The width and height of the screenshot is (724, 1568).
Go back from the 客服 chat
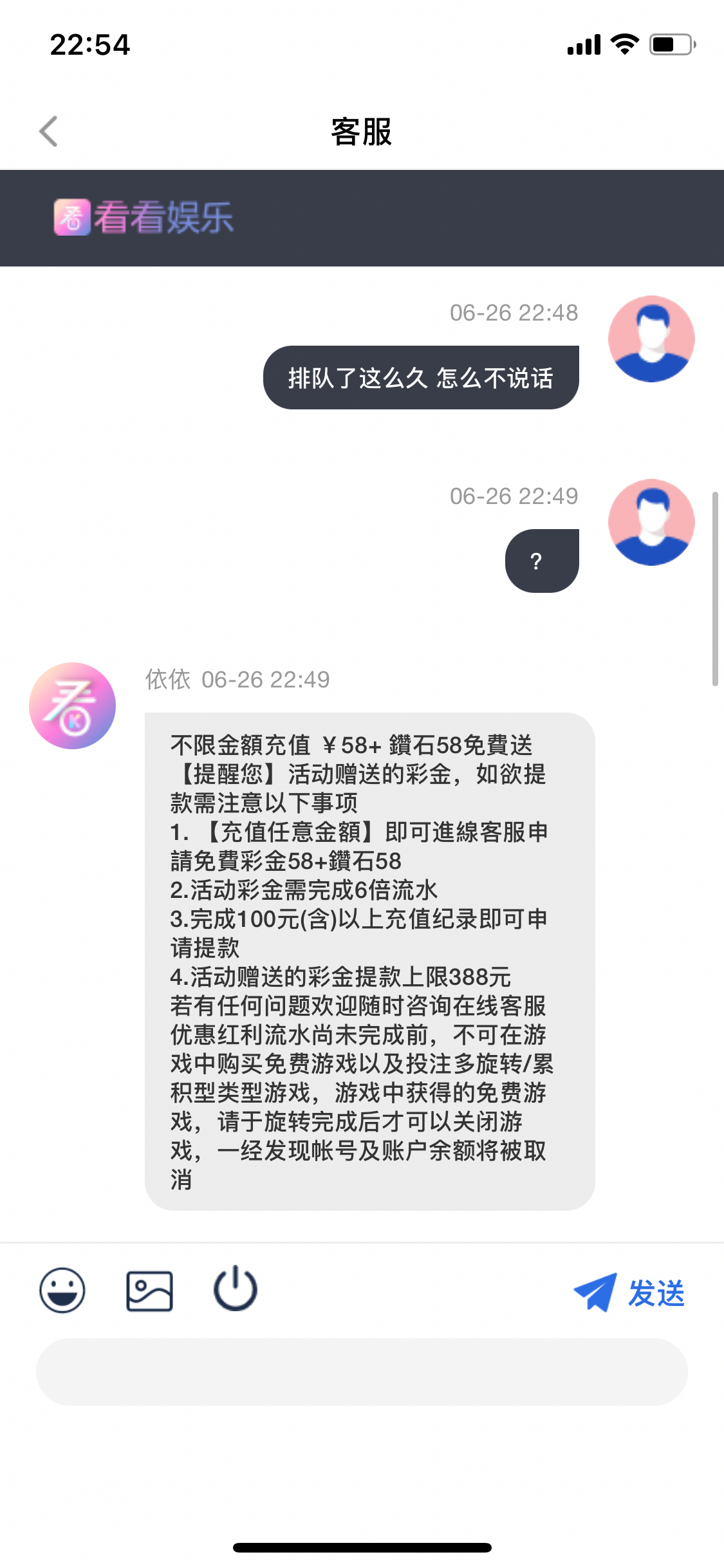tap(48, 132)
